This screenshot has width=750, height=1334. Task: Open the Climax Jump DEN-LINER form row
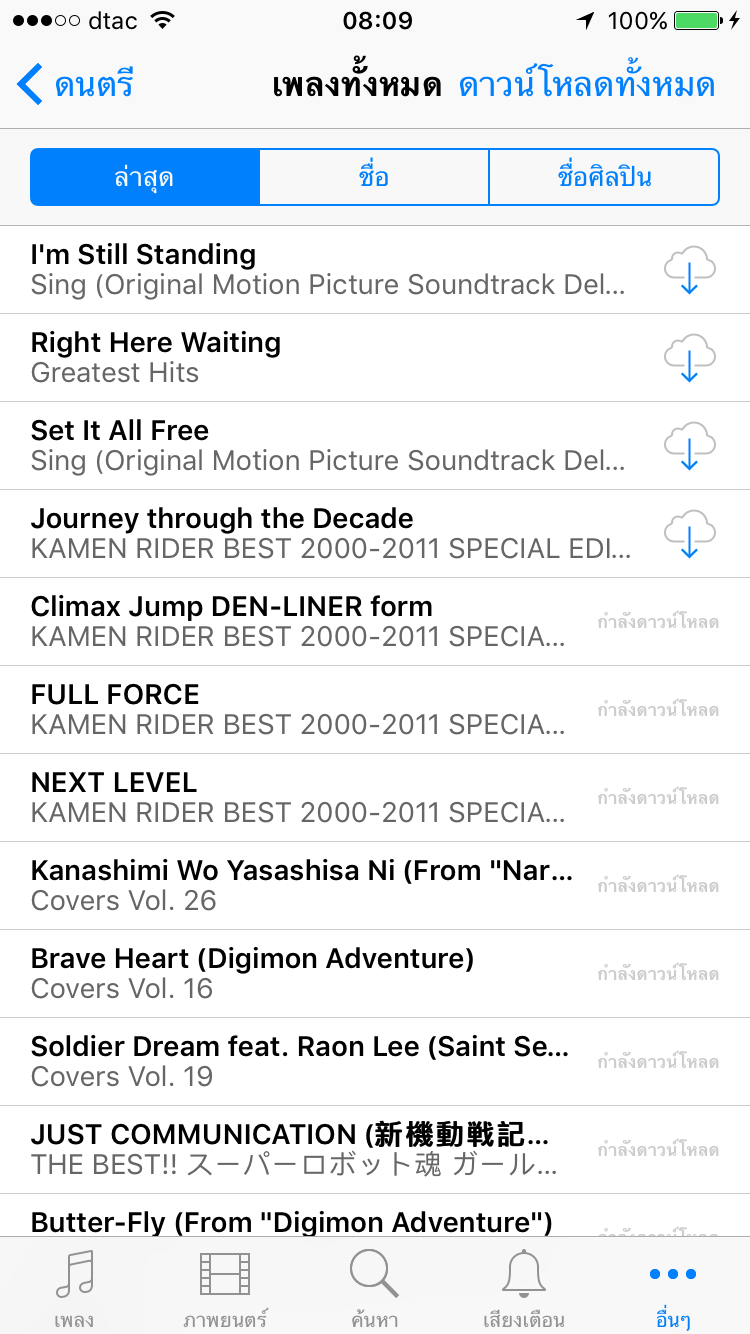click(x=300, y=621)
